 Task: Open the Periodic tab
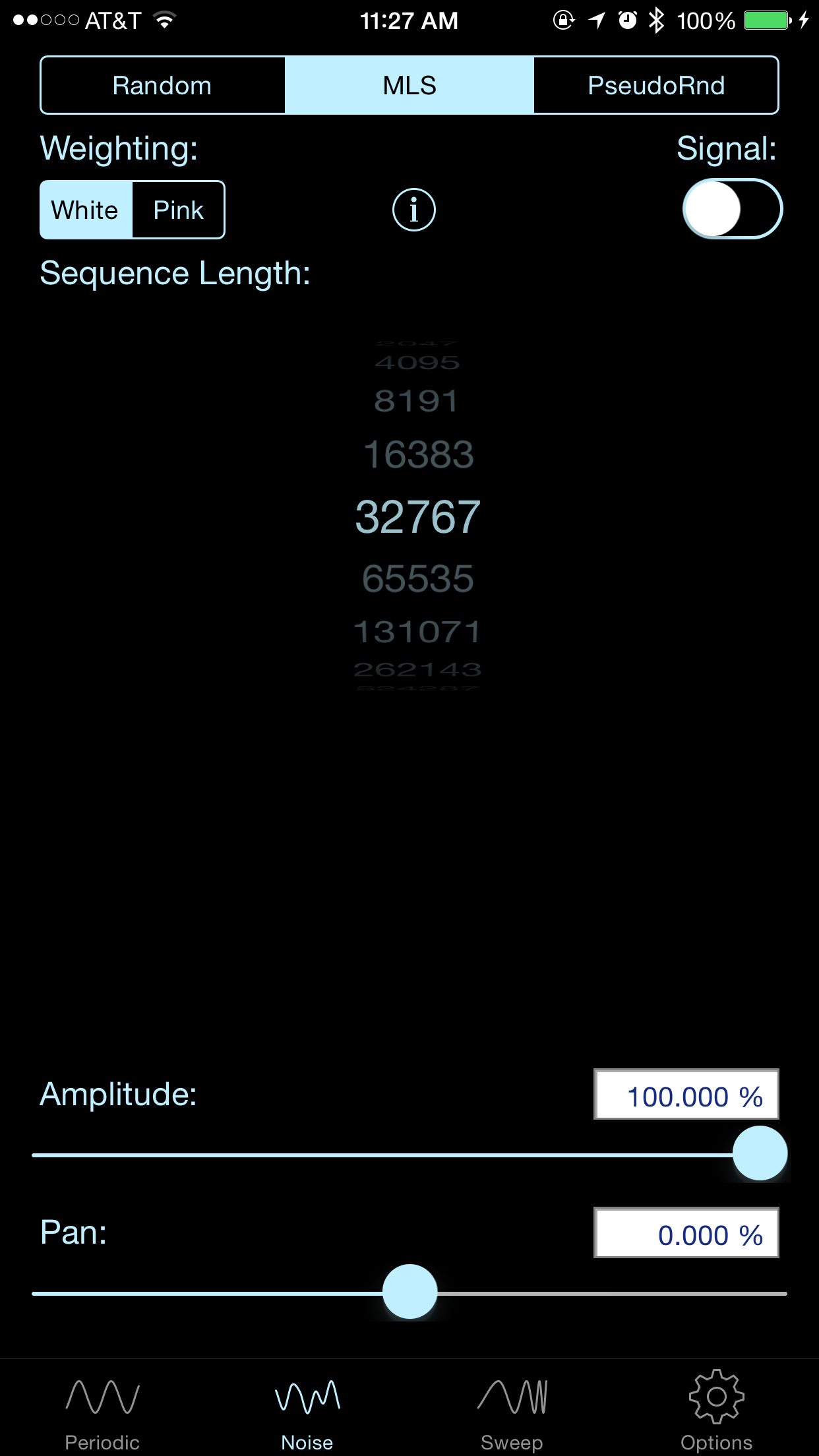pos(102,1409)
